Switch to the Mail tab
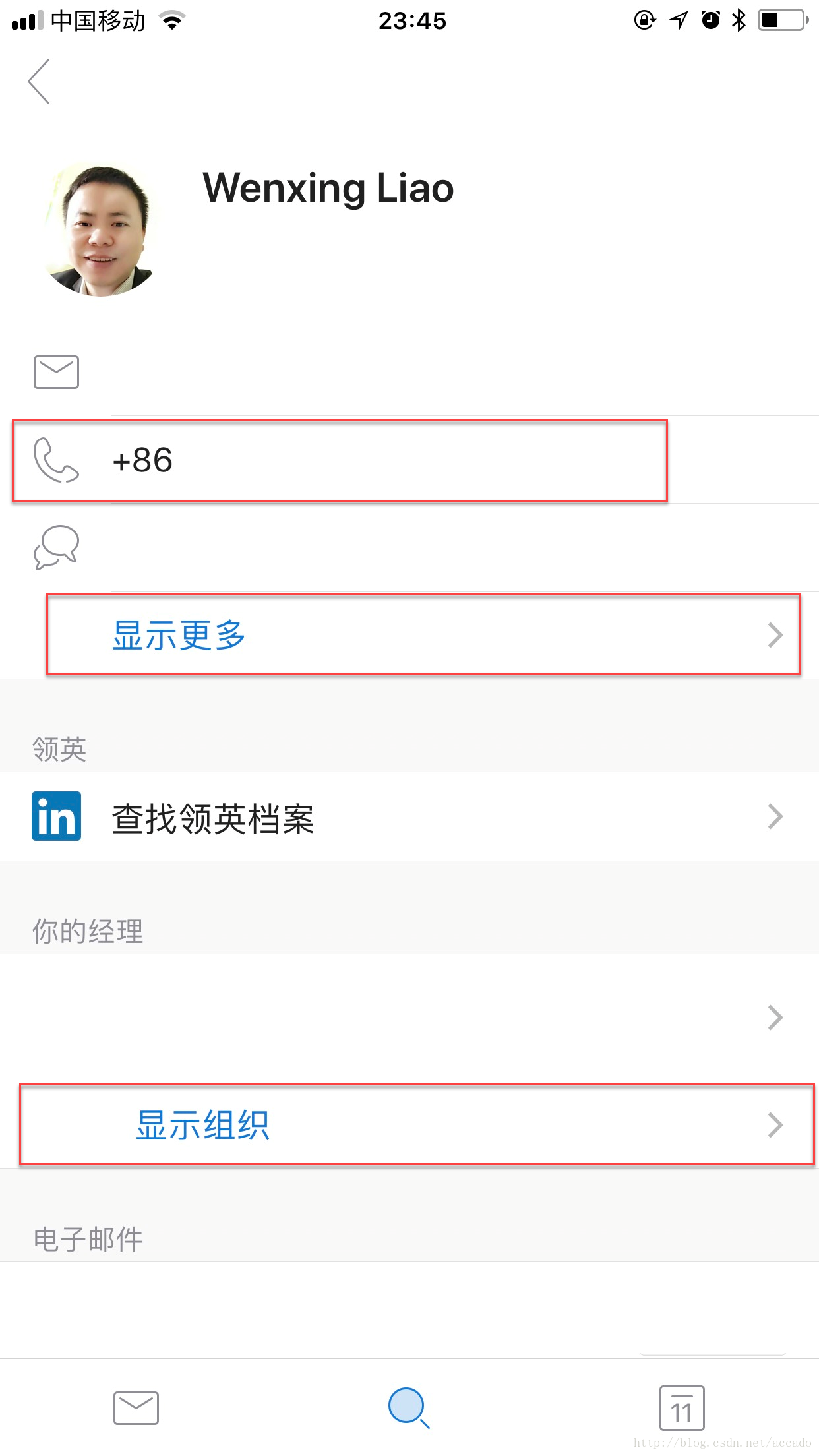The image size is (819, 1456). pyautogui.click(x=136, y=1408)
